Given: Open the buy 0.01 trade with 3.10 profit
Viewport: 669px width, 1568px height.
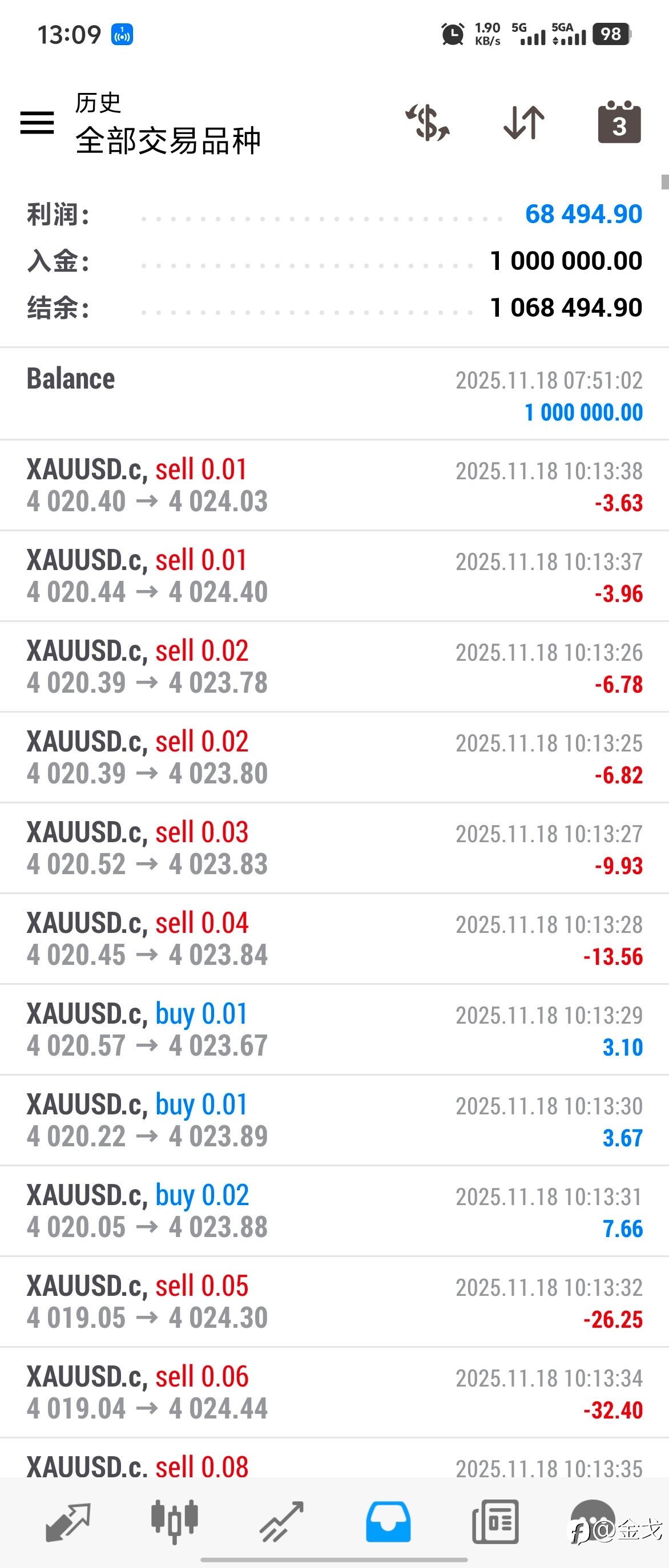Looking at the screenshot, I should (x=334, y=1029).
